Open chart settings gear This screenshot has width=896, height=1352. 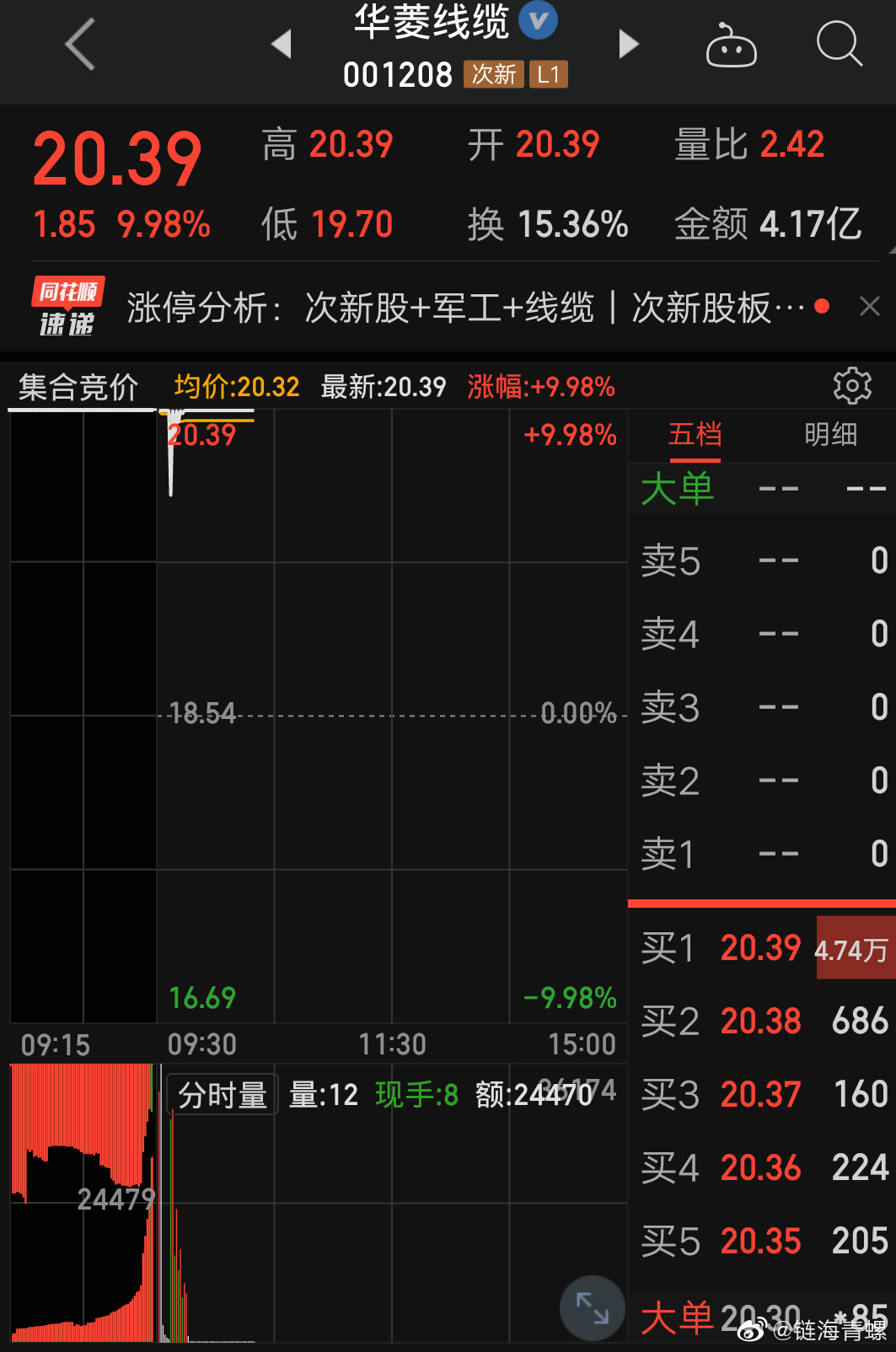click(851, 386)
